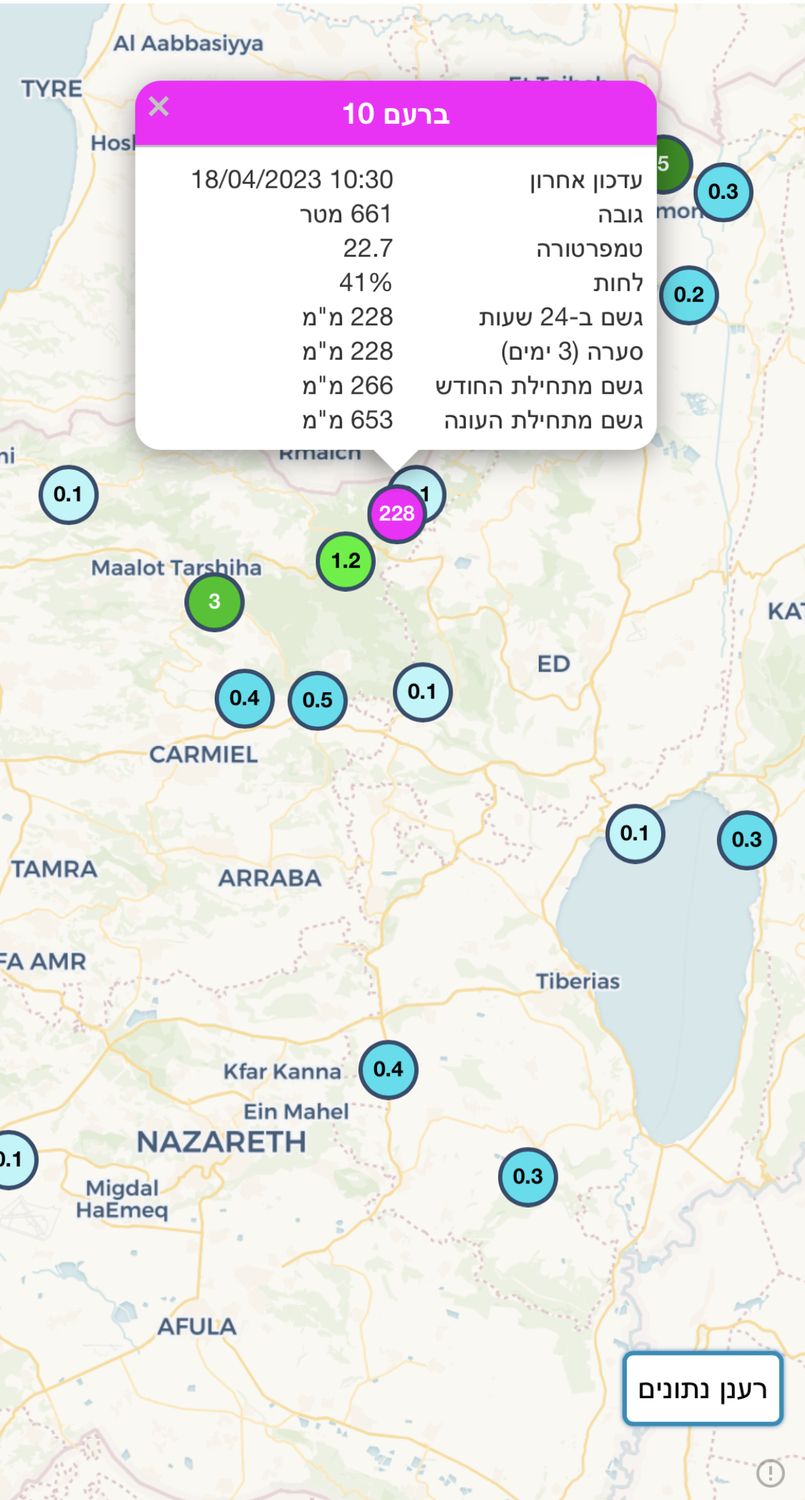This screenshot has height=1500, width=805.
Task: Select the 0.4 marker near Kfar Kanna
Action: pyautogui.click(x=388, y=1069)
